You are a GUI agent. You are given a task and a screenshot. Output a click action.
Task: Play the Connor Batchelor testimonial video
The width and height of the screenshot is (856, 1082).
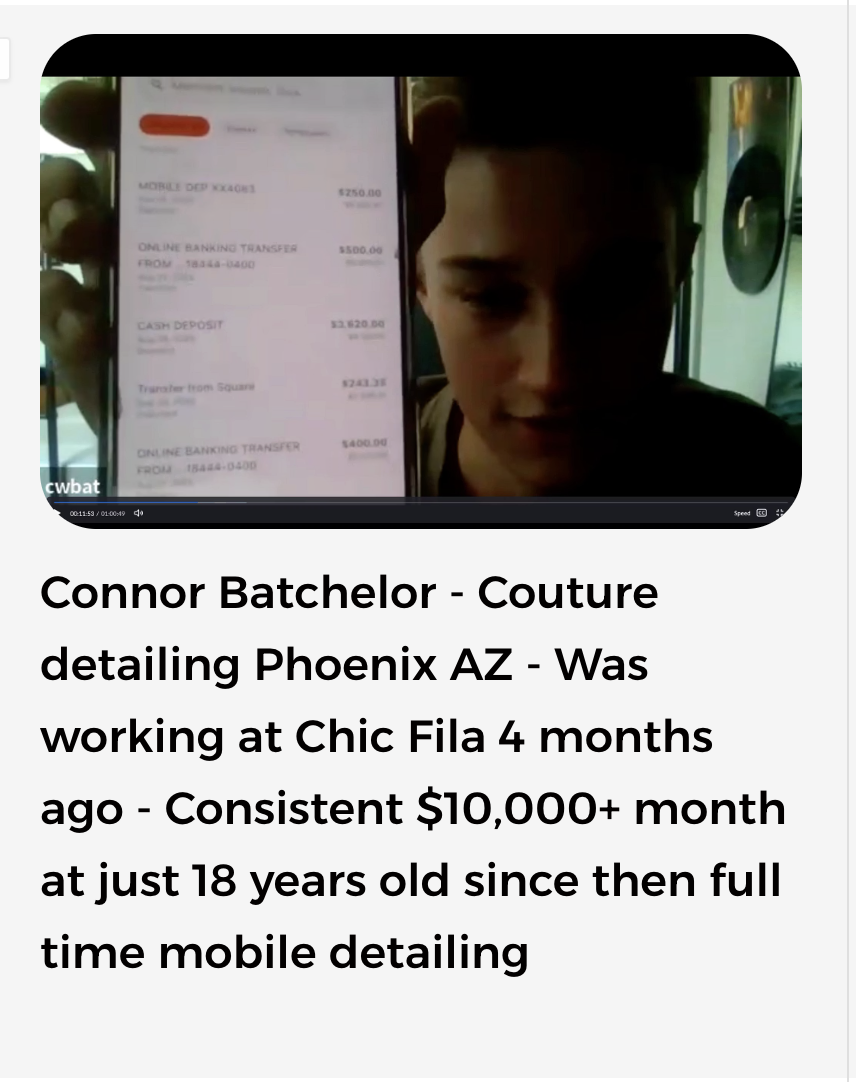click(57, 513)
